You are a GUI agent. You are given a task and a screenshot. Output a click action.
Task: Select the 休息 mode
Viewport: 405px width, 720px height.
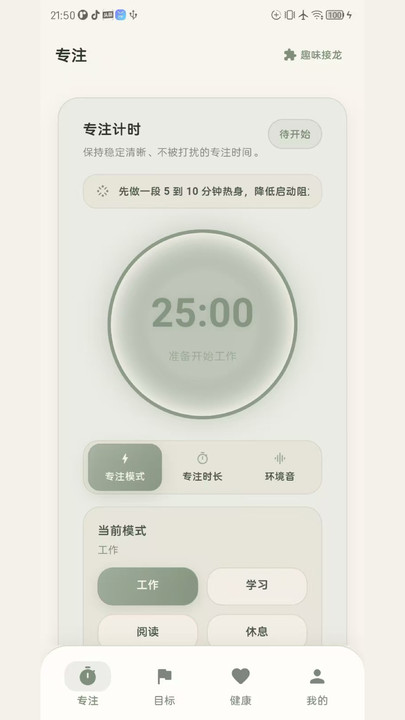coord(257,631)
